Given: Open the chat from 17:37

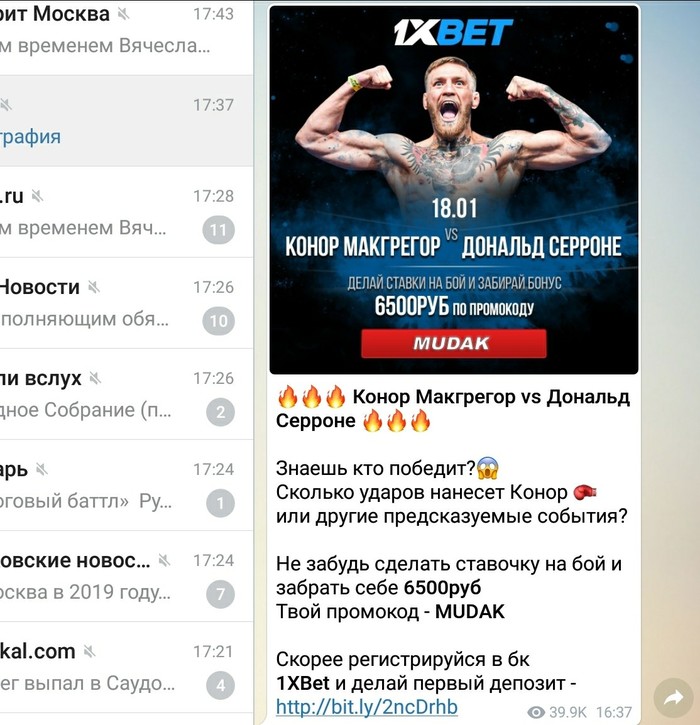Looking at the screenshot, I should 120,120.
